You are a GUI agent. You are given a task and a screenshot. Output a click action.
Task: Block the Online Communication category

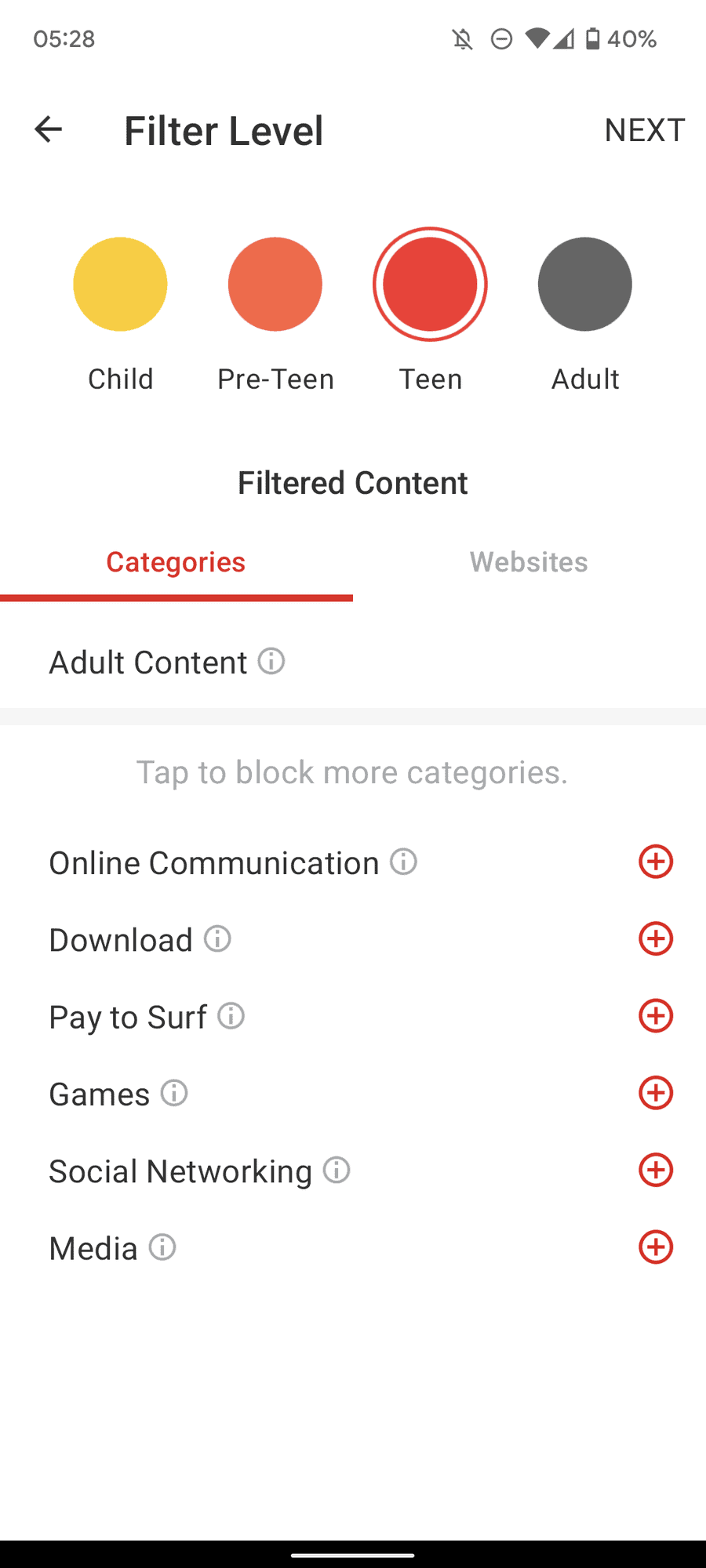656,862
